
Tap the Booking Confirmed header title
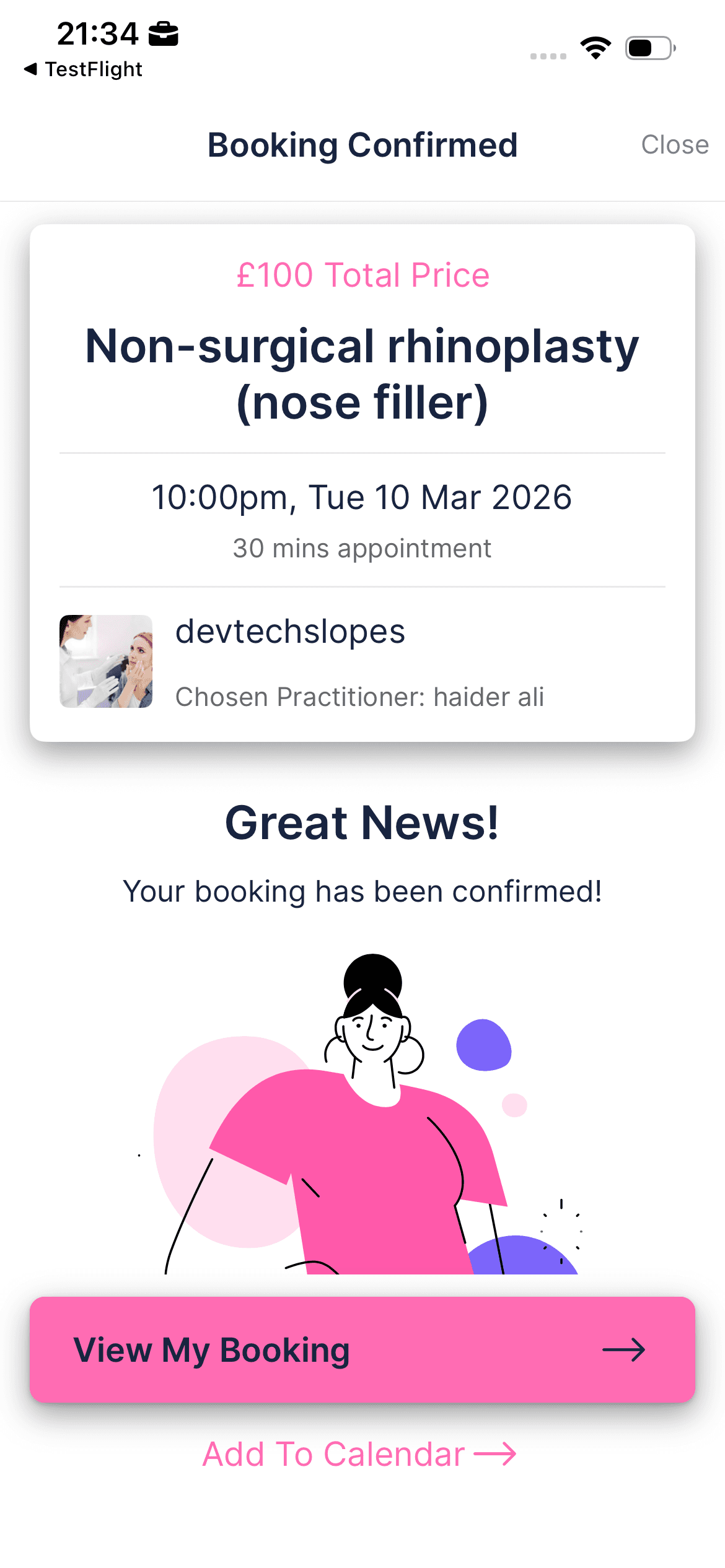(x=362, y=144)
